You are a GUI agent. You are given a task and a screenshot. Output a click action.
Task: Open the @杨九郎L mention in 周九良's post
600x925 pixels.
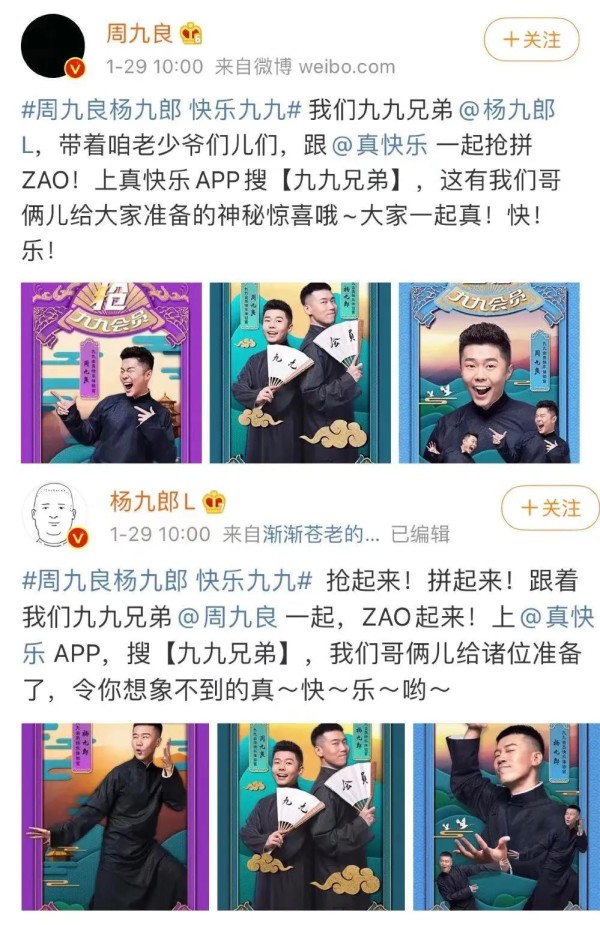[500, 110]
